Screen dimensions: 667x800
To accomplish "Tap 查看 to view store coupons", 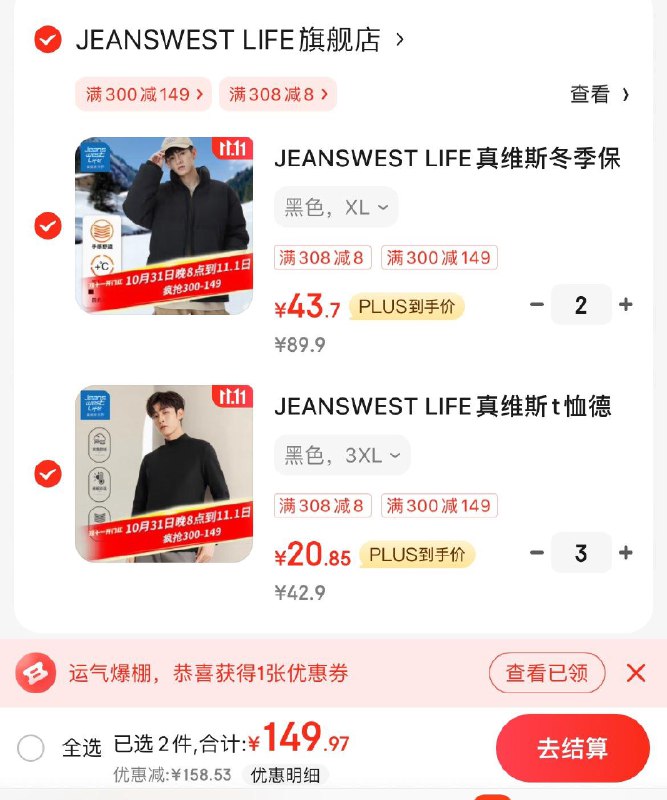I will click(x=599, y=94).
